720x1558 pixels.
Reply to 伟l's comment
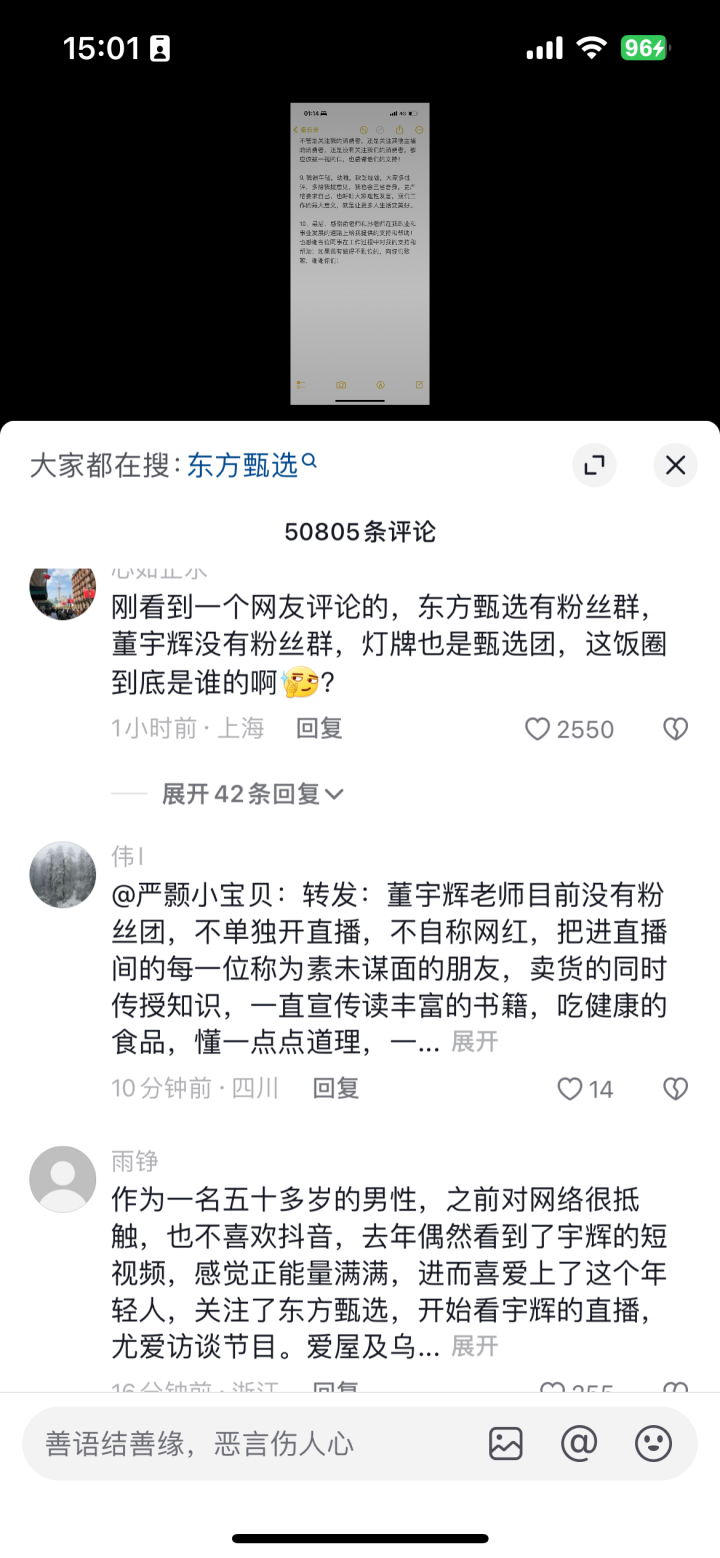click(x=335, y=1088)
